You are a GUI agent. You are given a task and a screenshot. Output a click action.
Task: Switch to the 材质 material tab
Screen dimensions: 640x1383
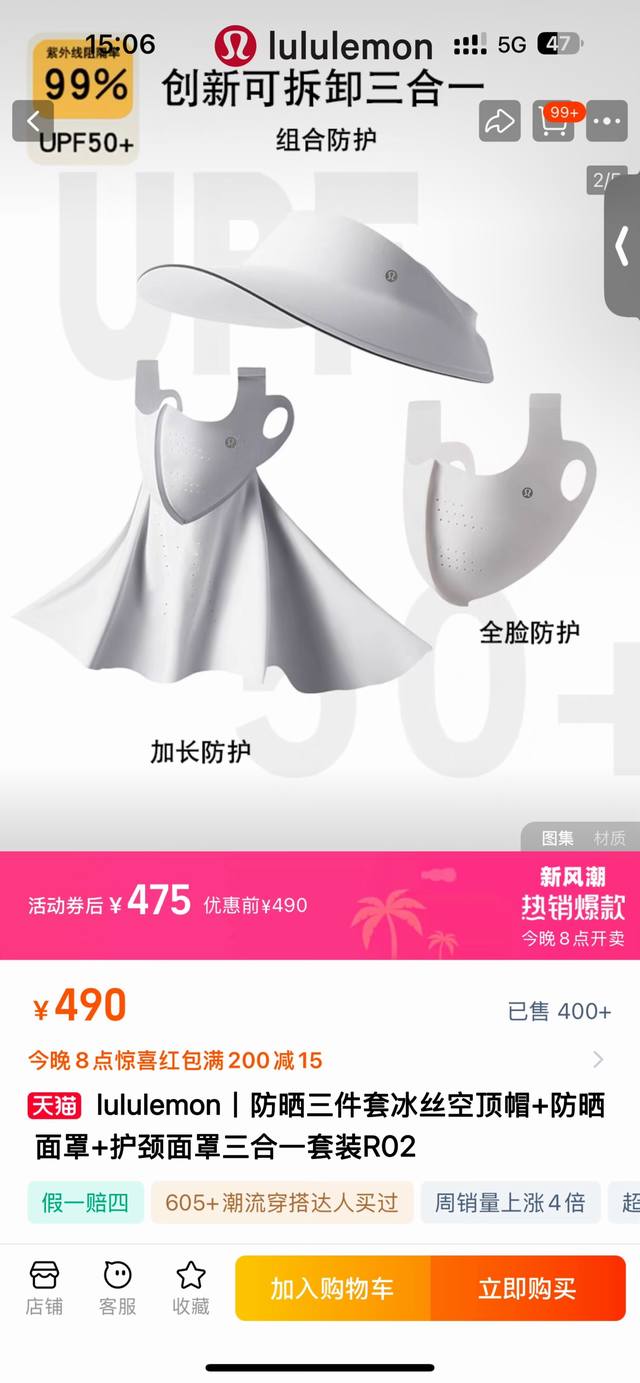click(610, 838)
